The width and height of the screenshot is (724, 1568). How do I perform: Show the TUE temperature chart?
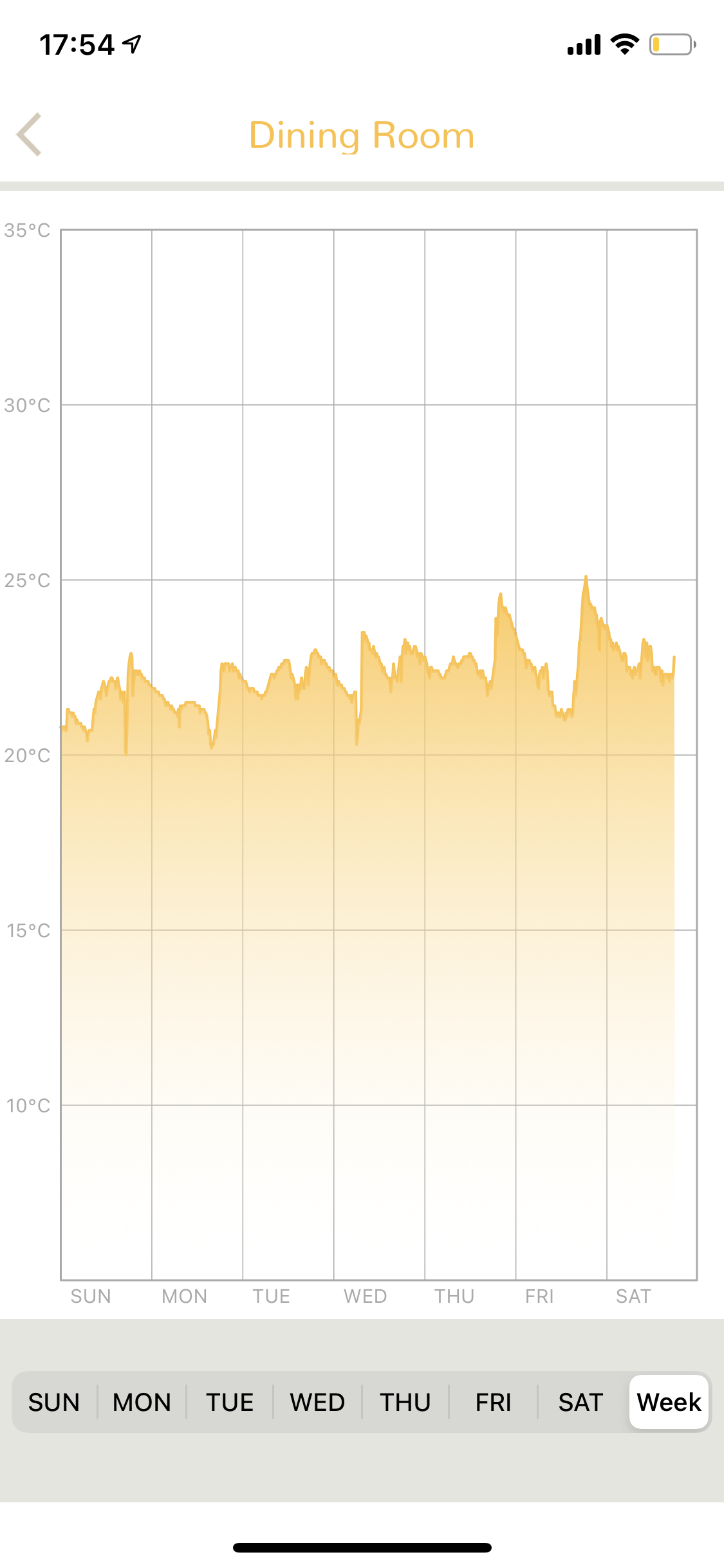[230, 1402]
